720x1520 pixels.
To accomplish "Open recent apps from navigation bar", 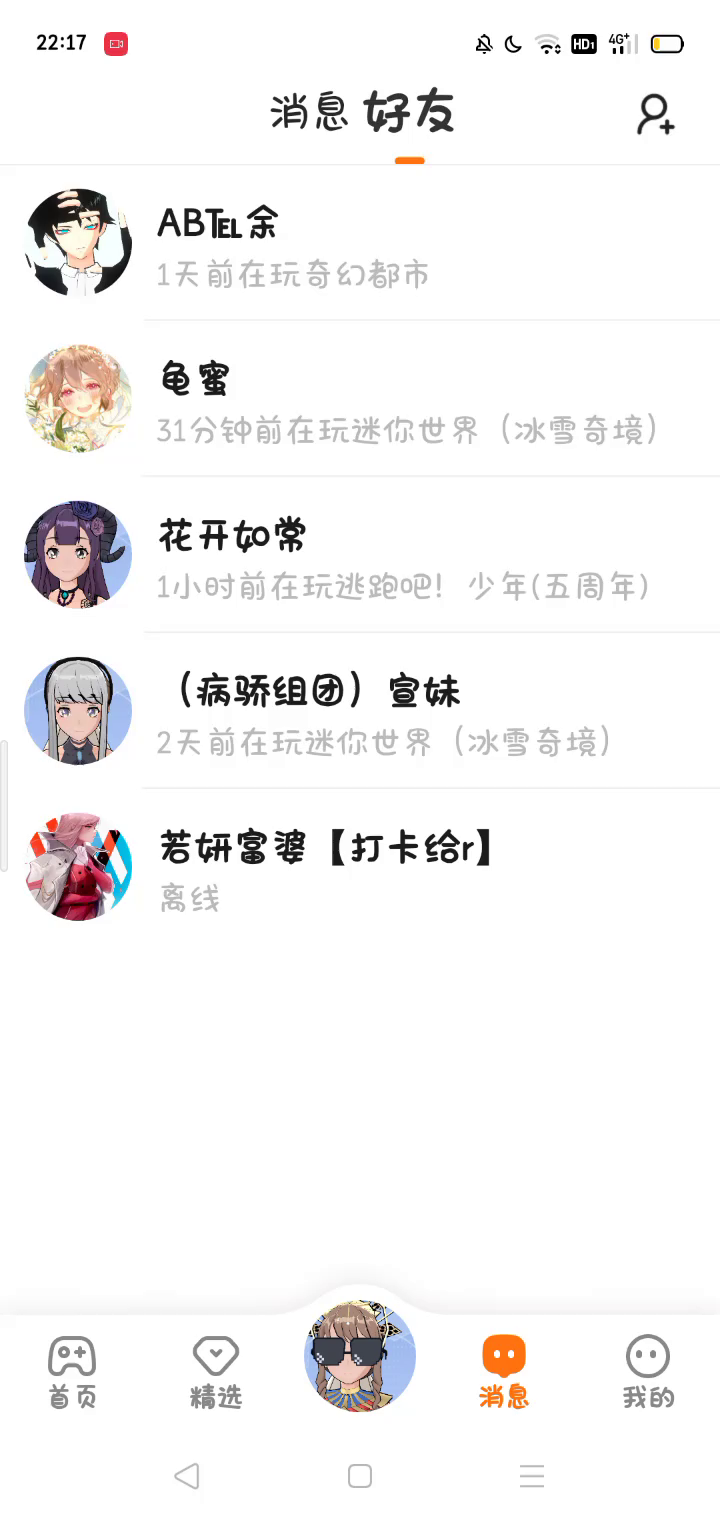I will click(x=532, y=1476).
